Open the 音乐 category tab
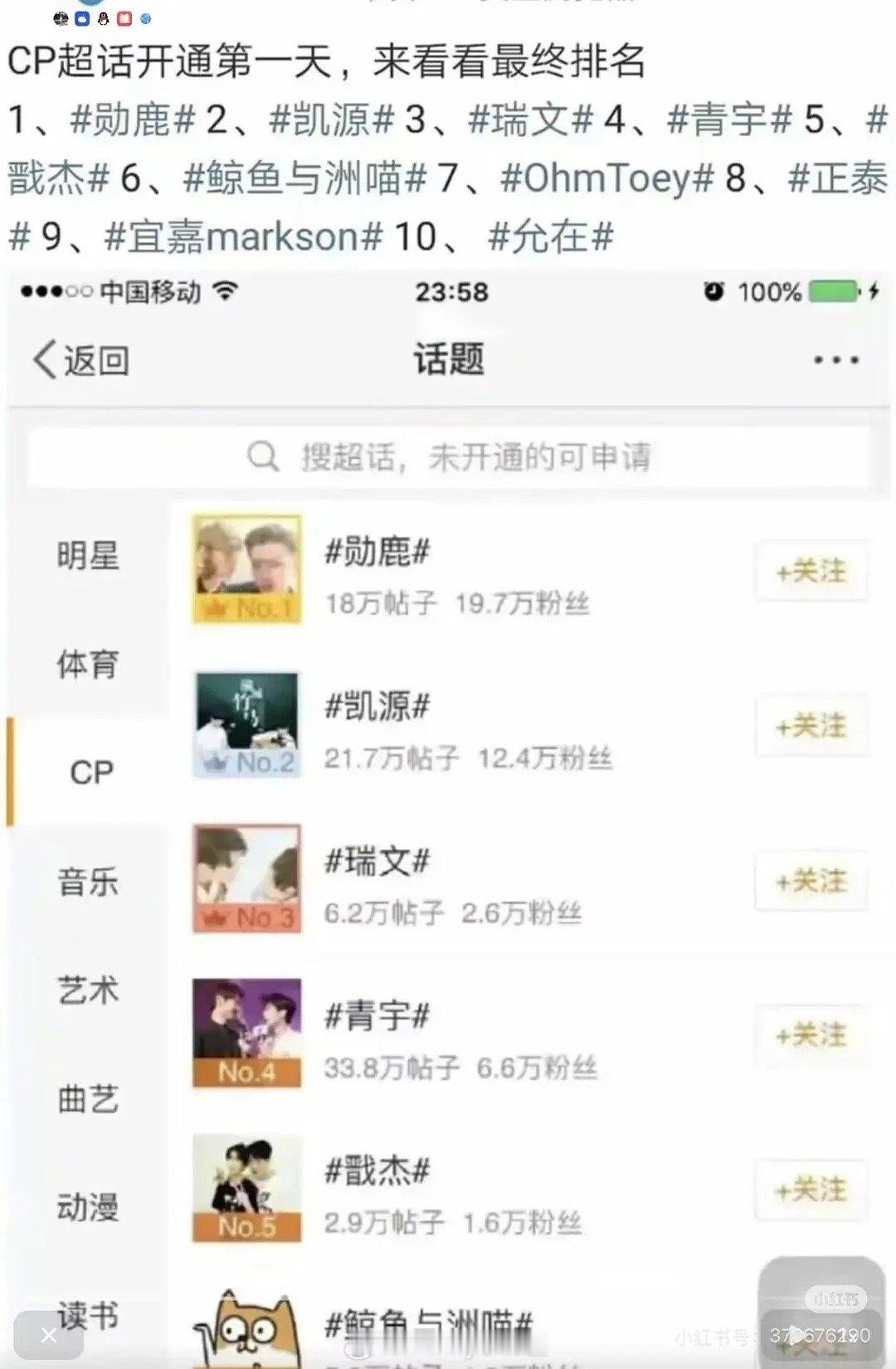Screen dimensions: 896x1369 89,881
